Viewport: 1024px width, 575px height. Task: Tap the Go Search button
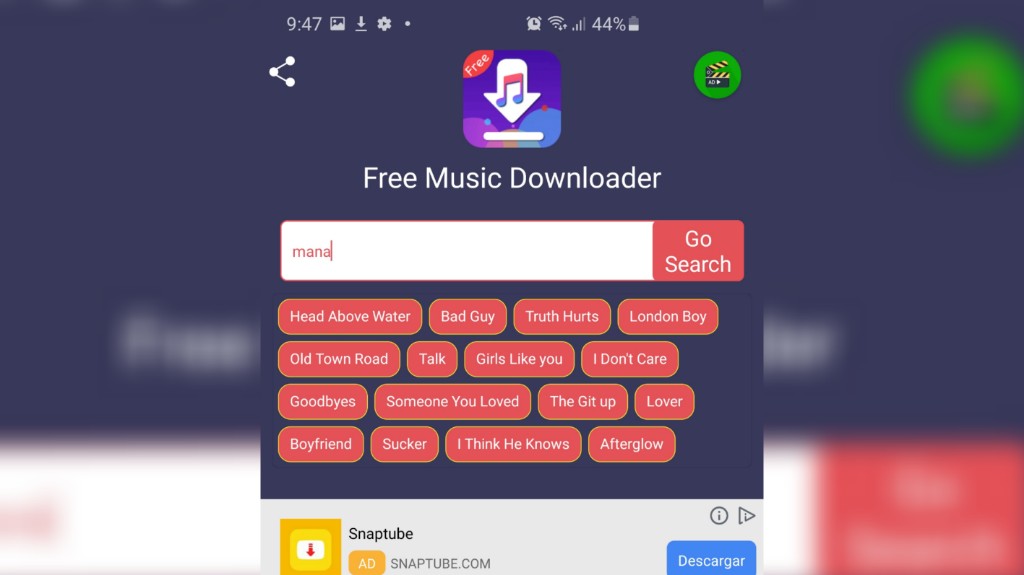click(698, 251)
